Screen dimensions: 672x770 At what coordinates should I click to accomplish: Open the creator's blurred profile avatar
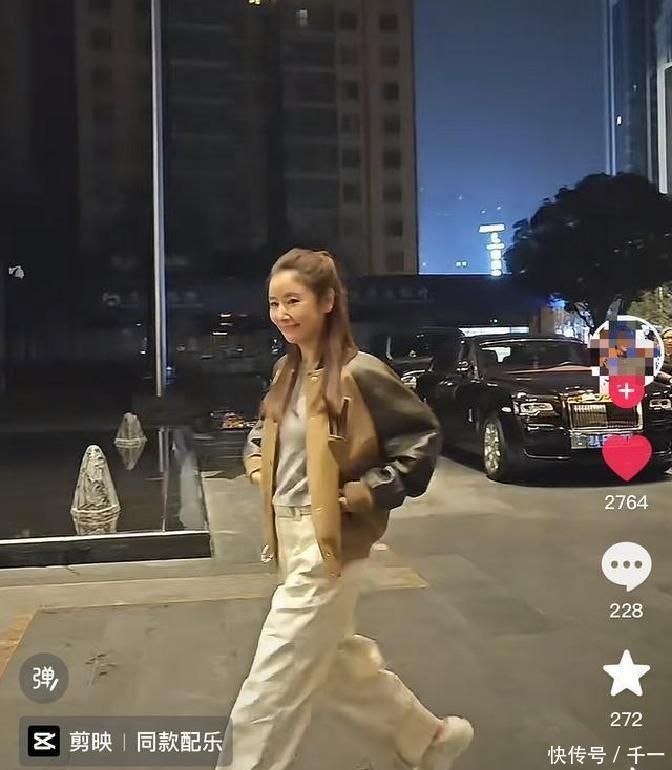pos(626,350)
